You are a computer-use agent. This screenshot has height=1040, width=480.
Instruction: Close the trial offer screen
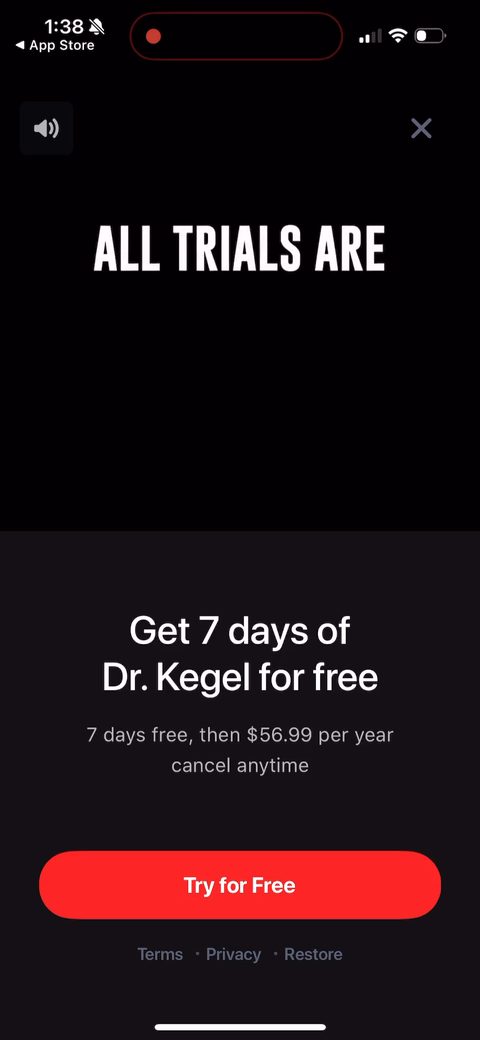pos(421,128)
